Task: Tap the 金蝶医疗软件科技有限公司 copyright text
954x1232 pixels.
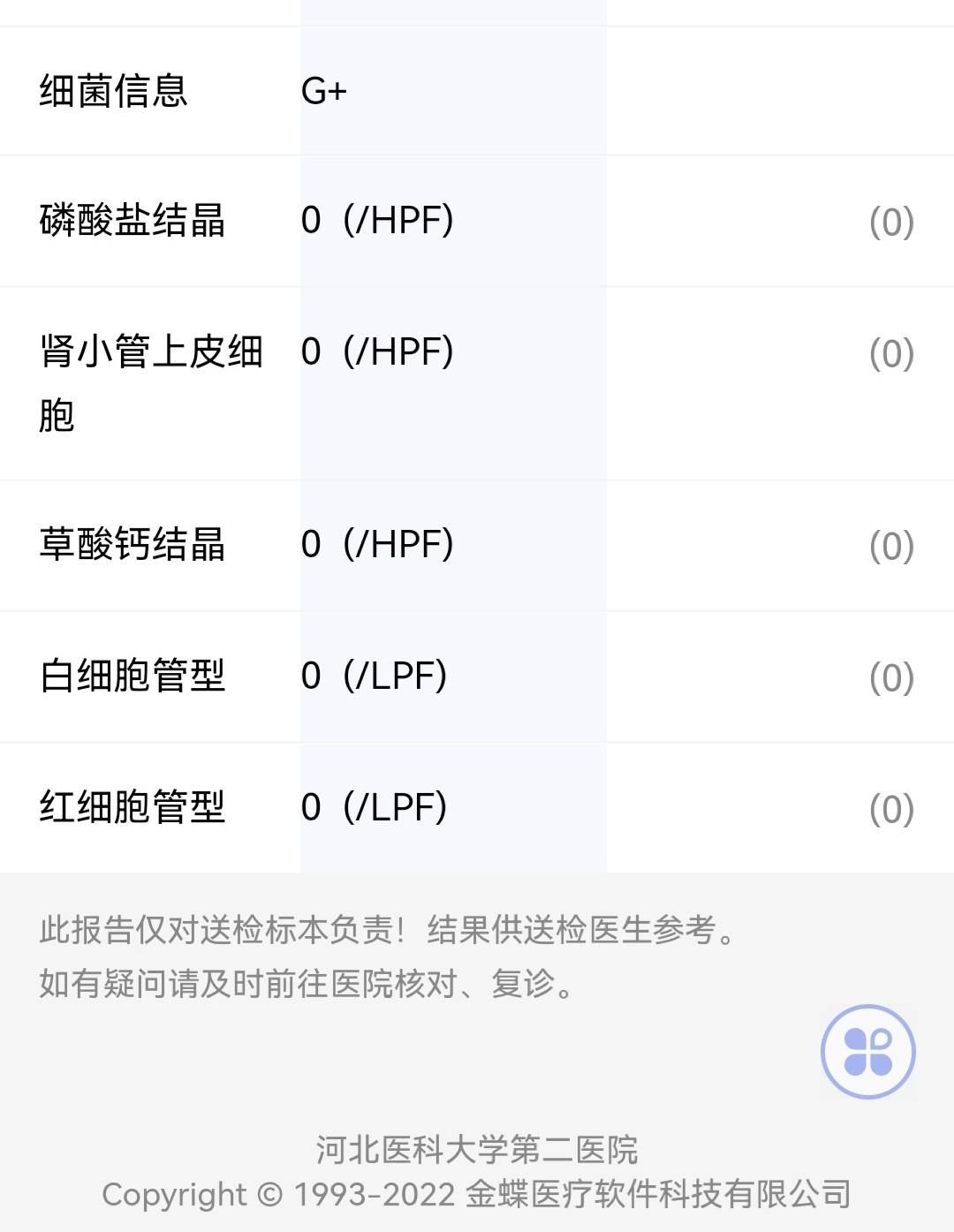Action: click(477, 1194)
